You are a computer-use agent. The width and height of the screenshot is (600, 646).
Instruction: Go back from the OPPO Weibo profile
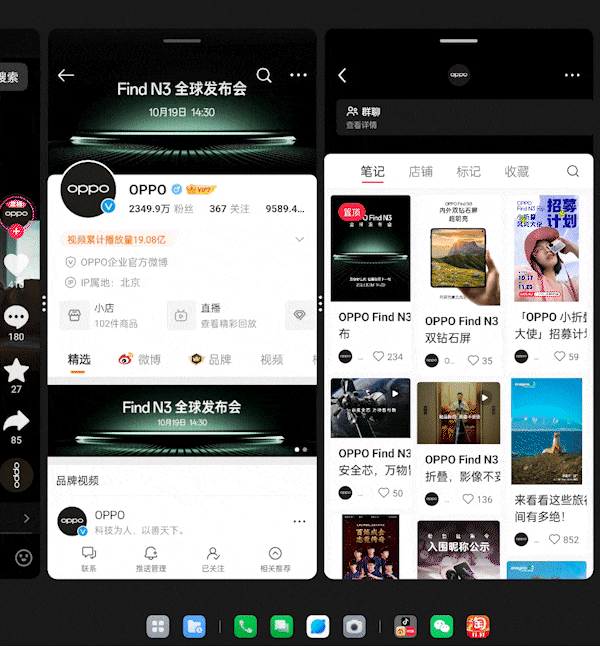tap(66, 76)
